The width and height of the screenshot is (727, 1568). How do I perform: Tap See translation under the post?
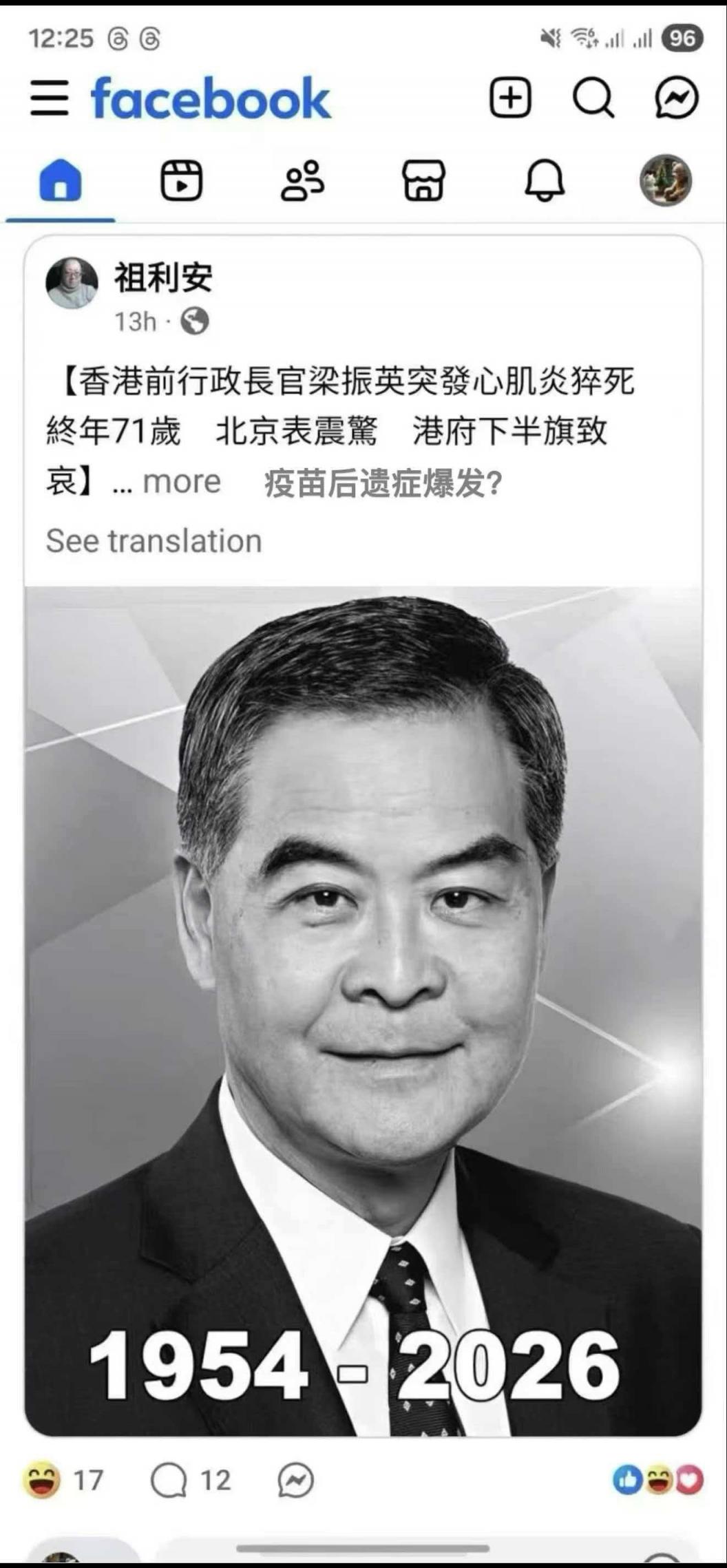[x=154, y=541]
